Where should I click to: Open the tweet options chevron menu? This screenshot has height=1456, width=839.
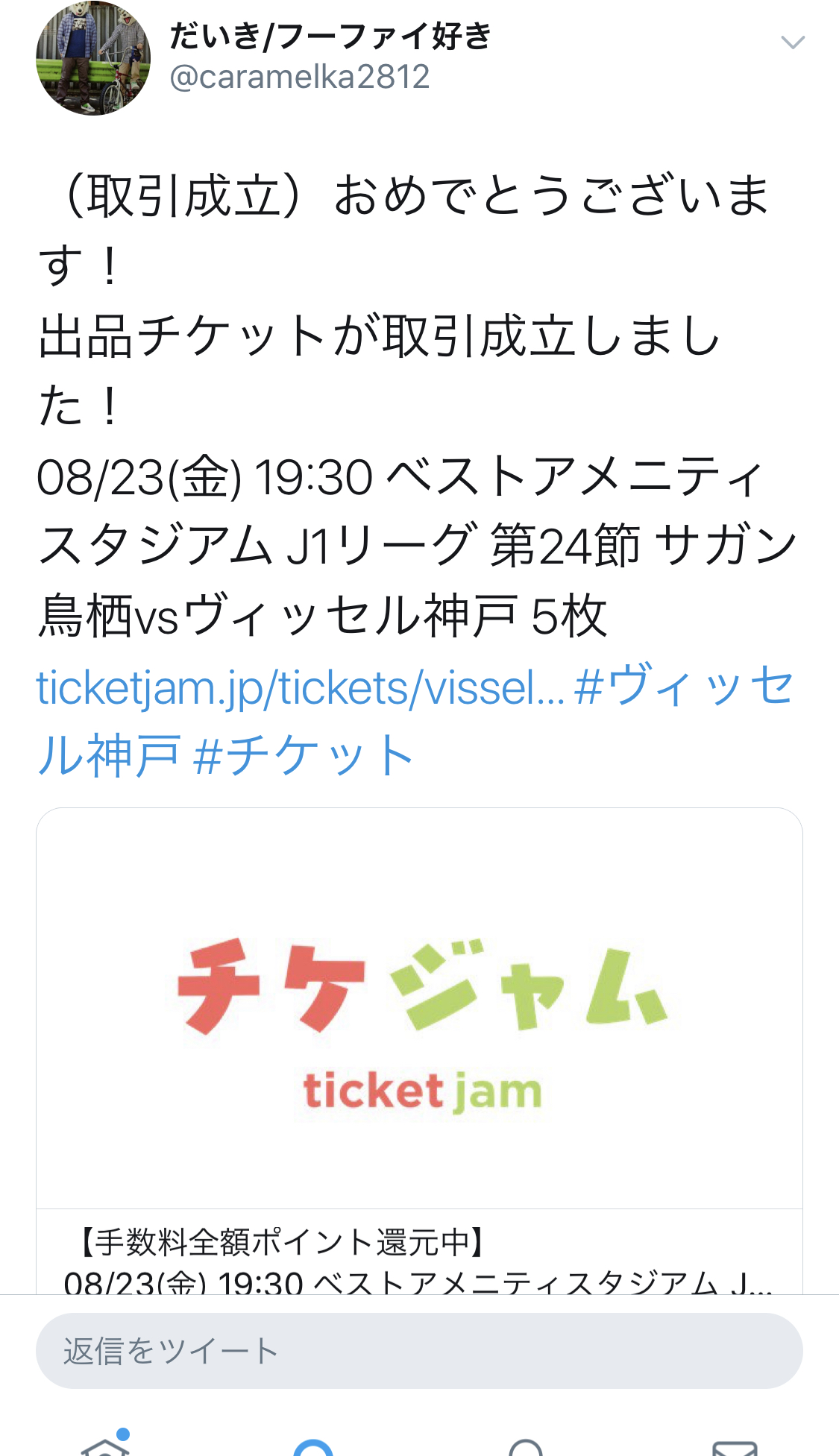[792, 42]
